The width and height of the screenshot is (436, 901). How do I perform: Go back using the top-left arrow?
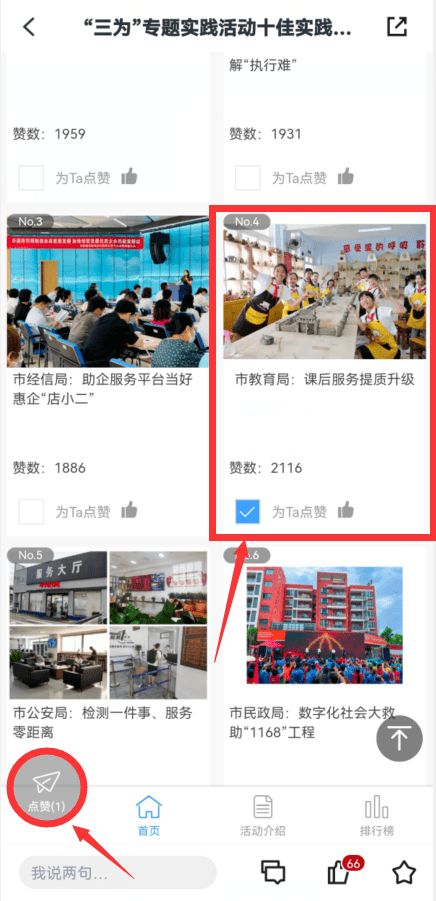28,26
